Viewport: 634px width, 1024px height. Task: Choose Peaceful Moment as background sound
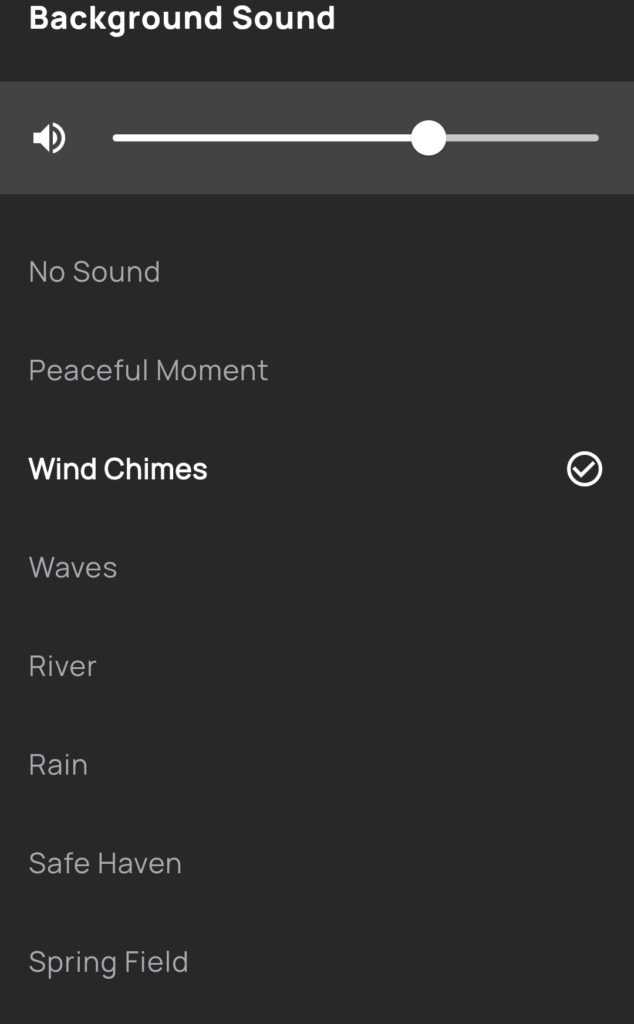pos(317,370)
